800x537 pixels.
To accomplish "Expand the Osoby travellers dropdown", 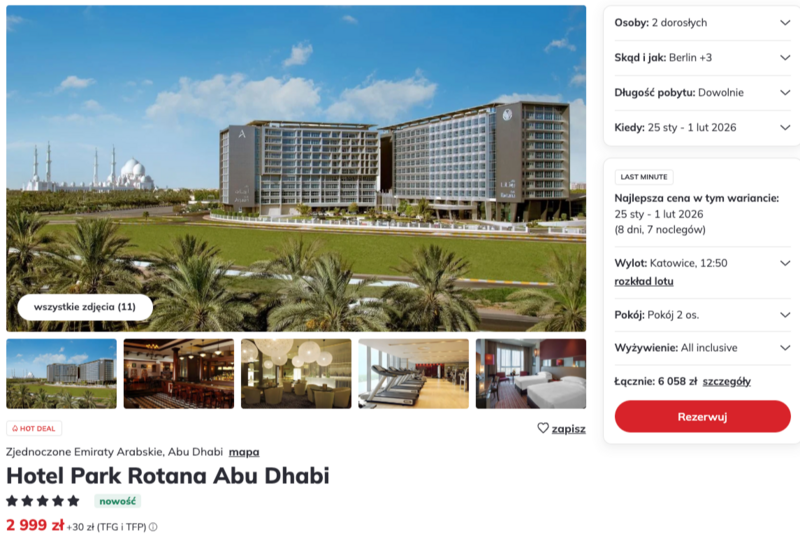I will pyautogui.click(x=702, y=22).
